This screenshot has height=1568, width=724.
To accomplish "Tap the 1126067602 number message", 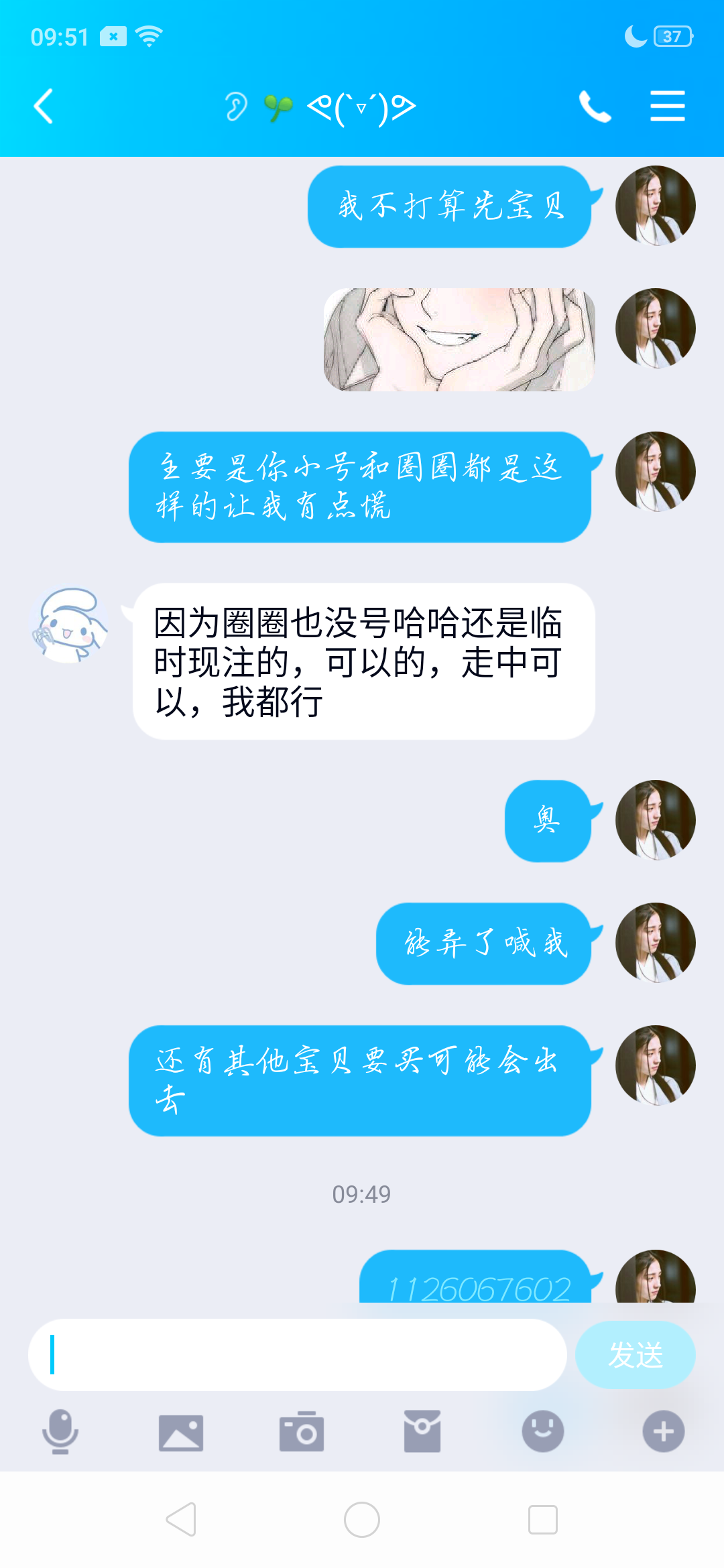I will [477, 1283].
